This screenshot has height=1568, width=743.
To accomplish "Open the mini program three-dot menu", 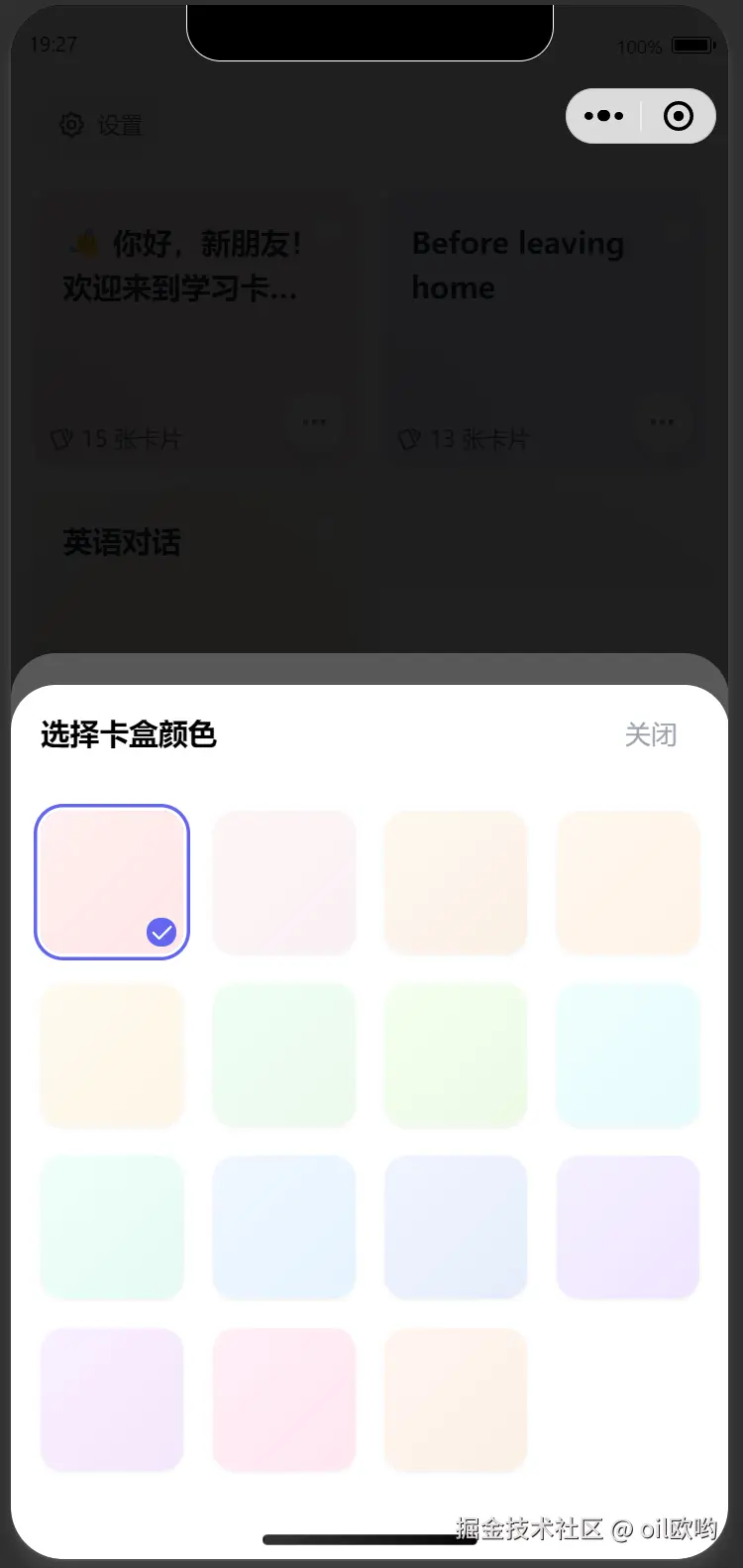I will tap(604, 116).
